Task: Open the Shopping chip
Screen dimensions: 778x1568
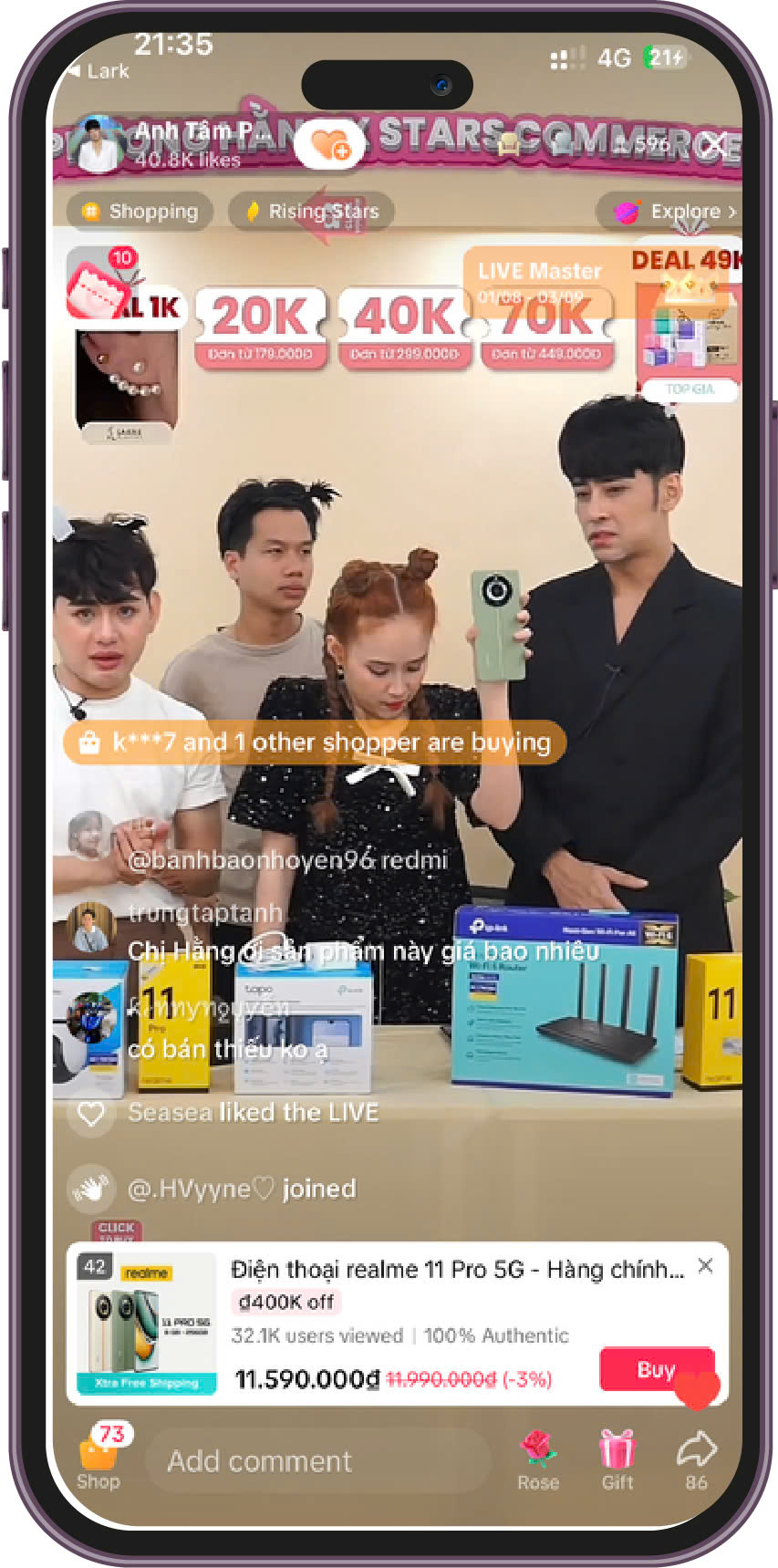Action: (140, 212)
